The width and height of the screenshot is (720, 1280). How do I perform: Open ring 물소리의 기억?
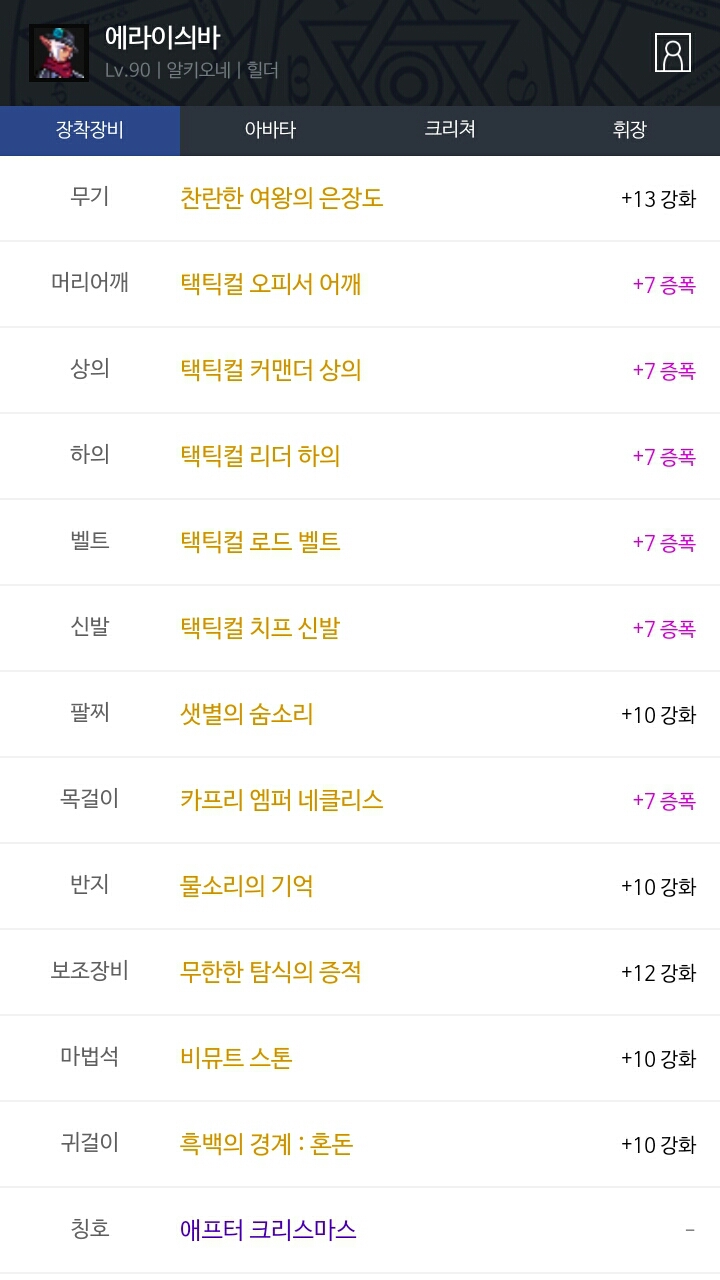[x=360, y=886]
